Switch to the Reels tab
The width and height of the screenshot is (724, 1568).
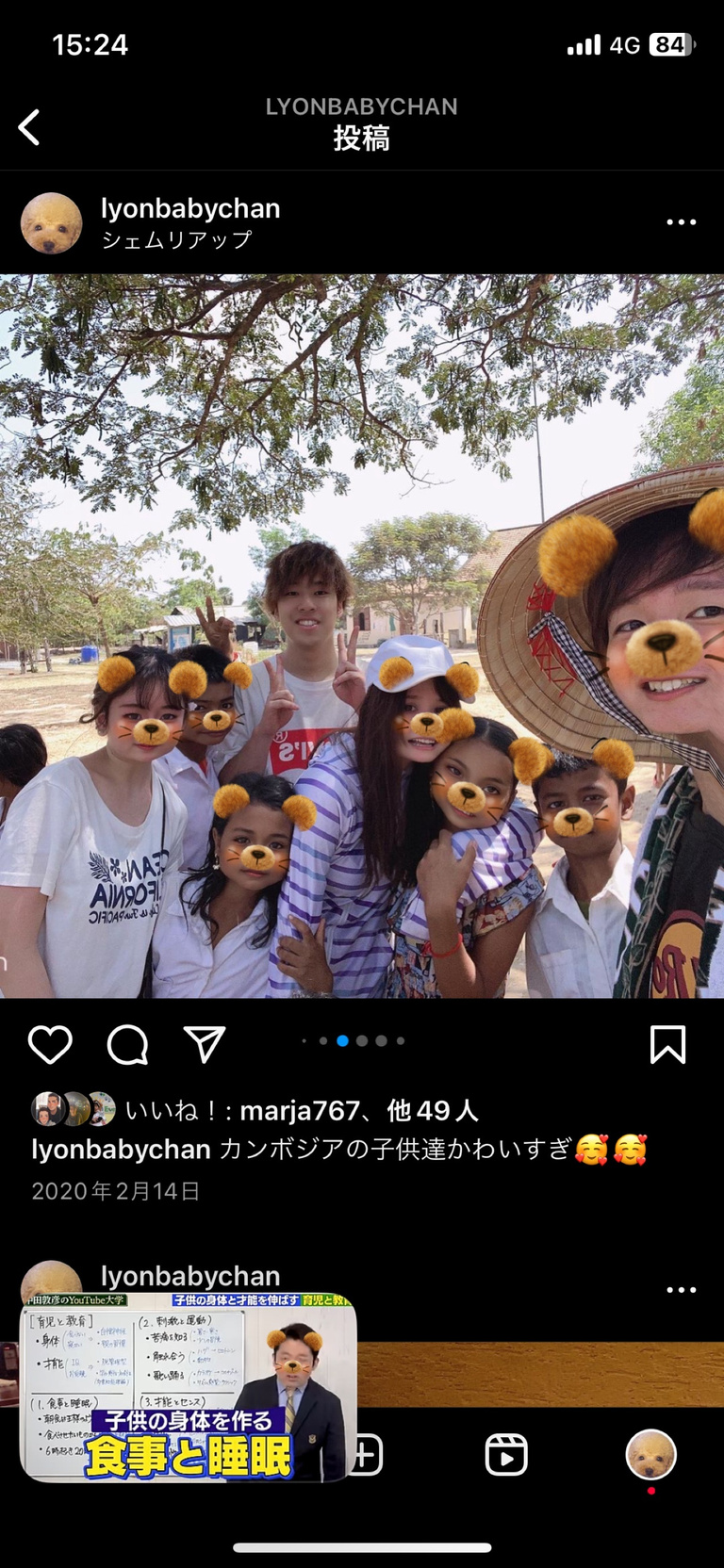[506, 1455]
